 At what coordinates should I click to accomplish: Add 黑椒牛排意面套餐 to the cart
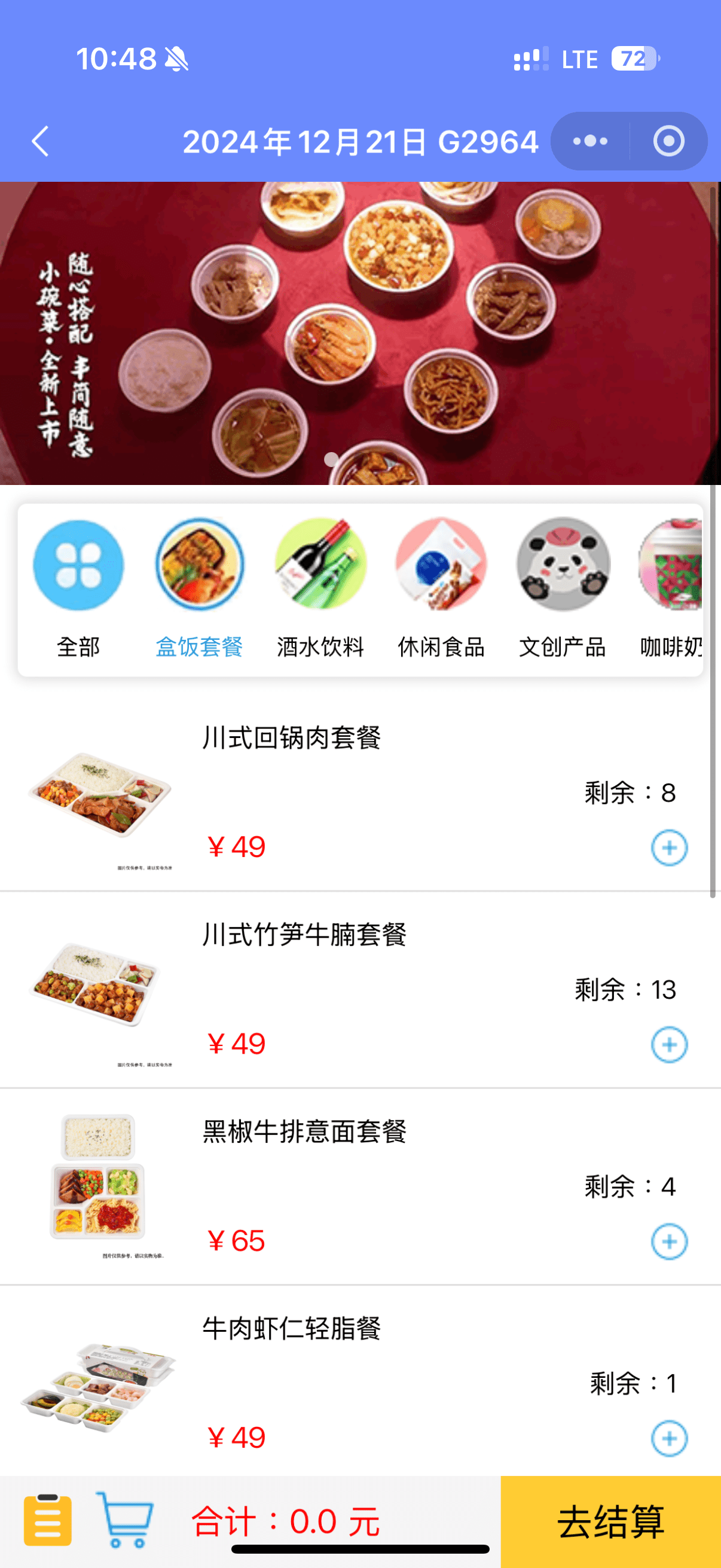click(x=668, y=1241)
